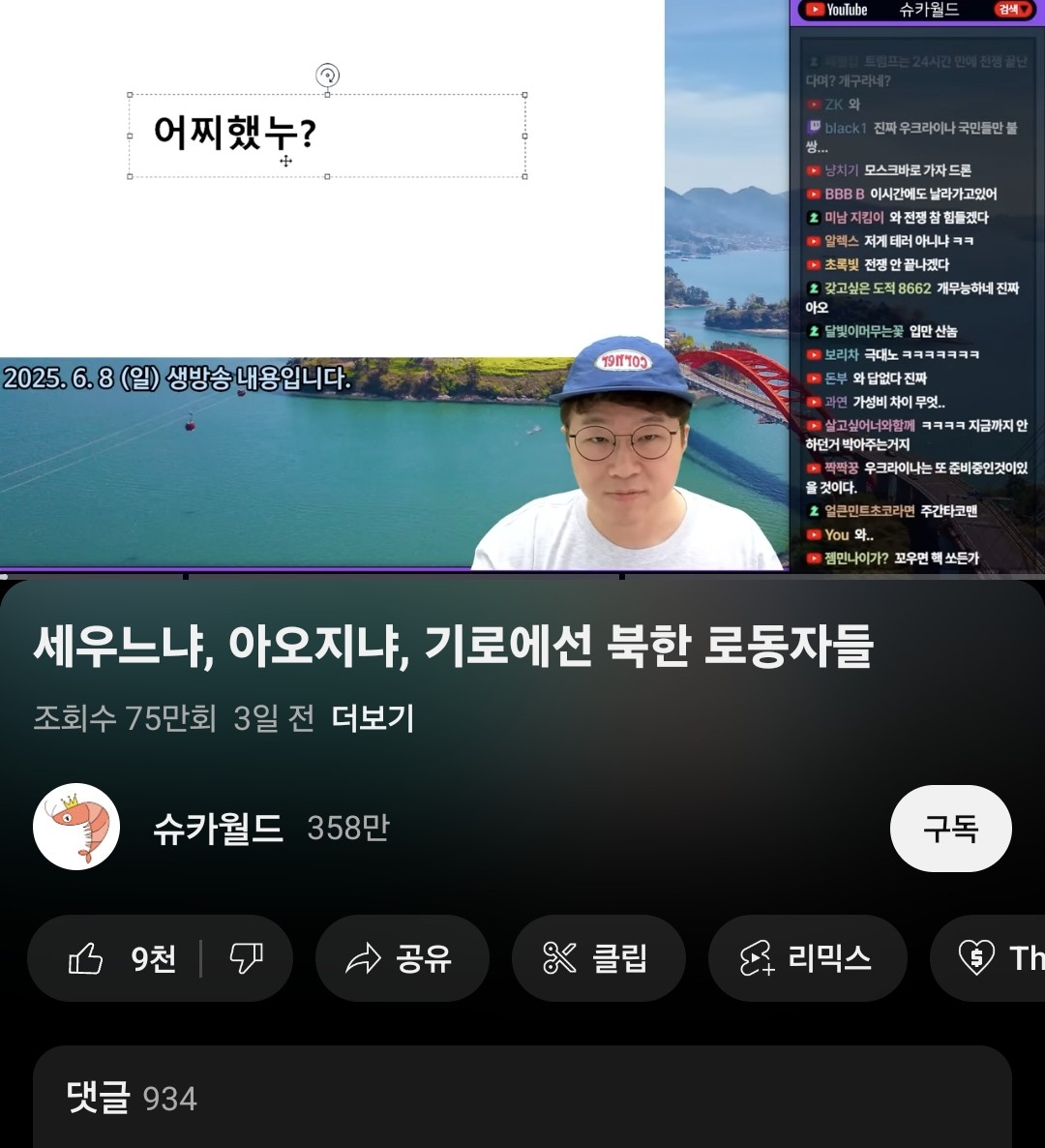Viewport: 1045px width, 1148px height.
Task: Dislike this video
Action: (246, 958)
